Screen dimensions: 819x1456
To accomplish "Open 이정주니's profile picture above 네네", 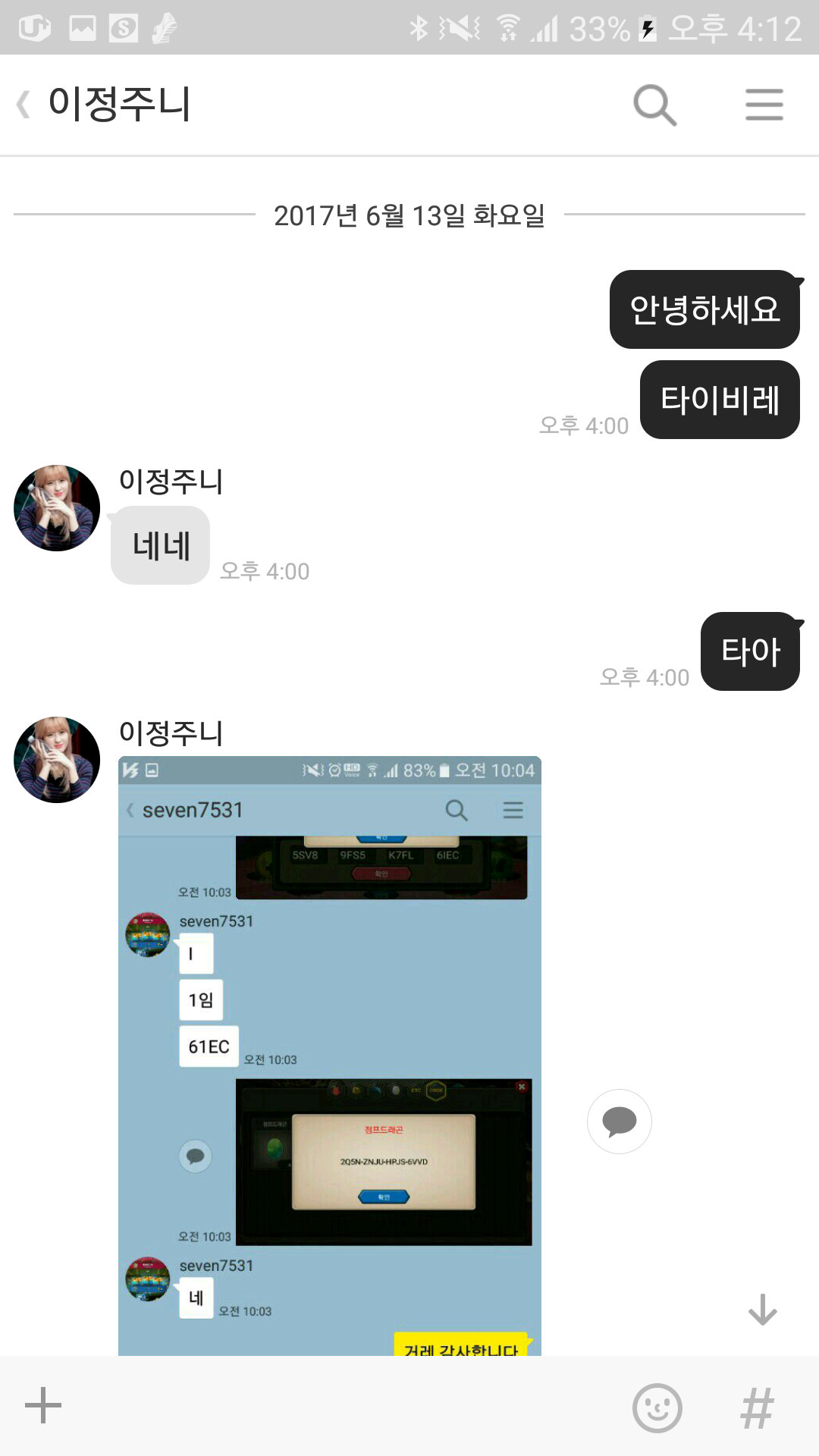I will point(57,508).
